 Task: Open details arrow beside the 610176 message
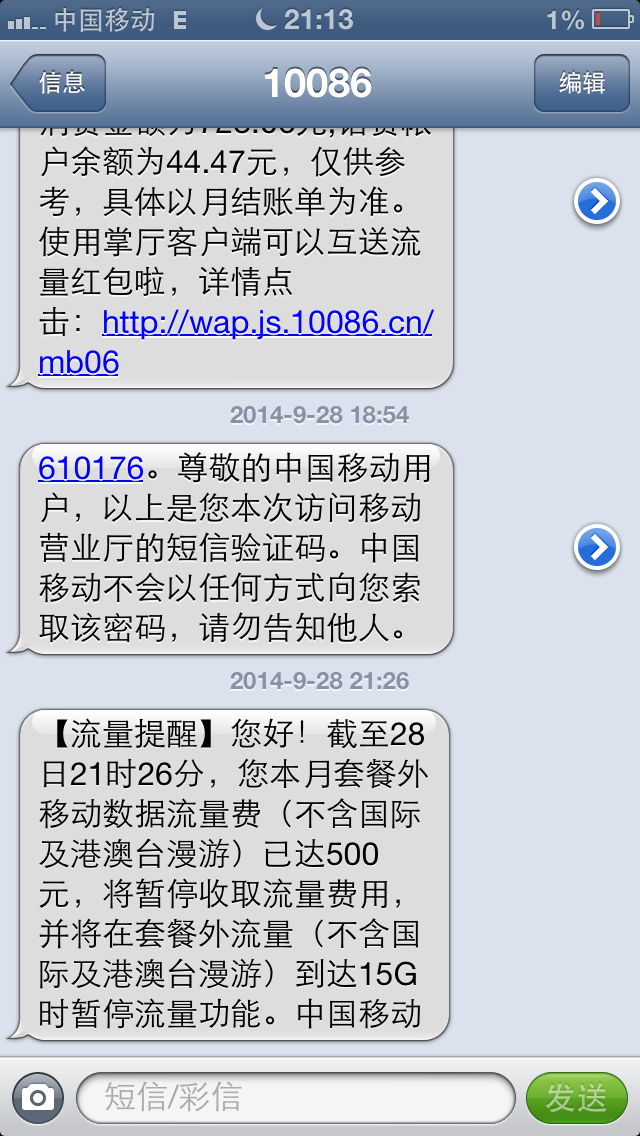(x=596, y=547)
